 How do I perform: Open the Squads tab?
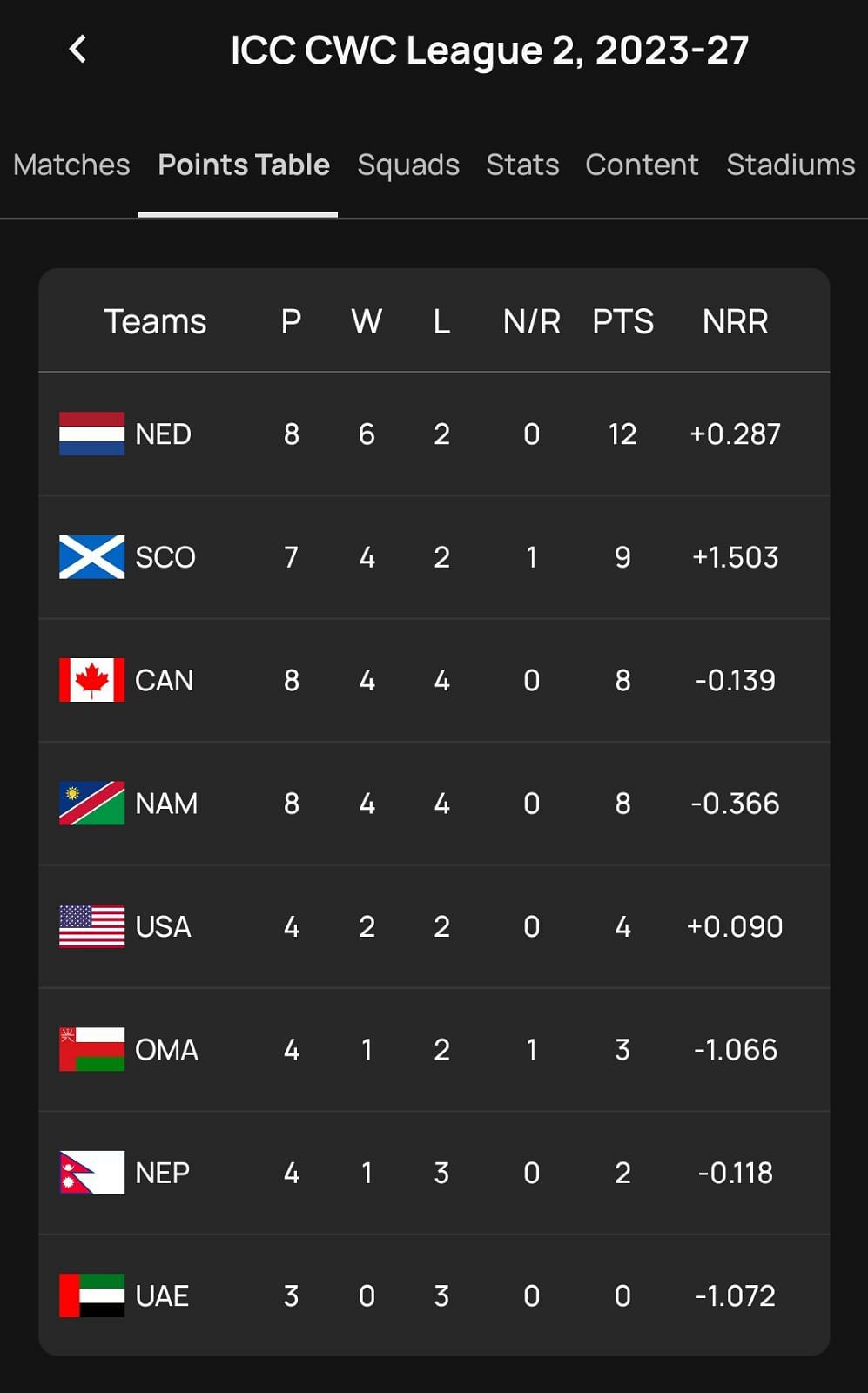click(x=407, y=165)
